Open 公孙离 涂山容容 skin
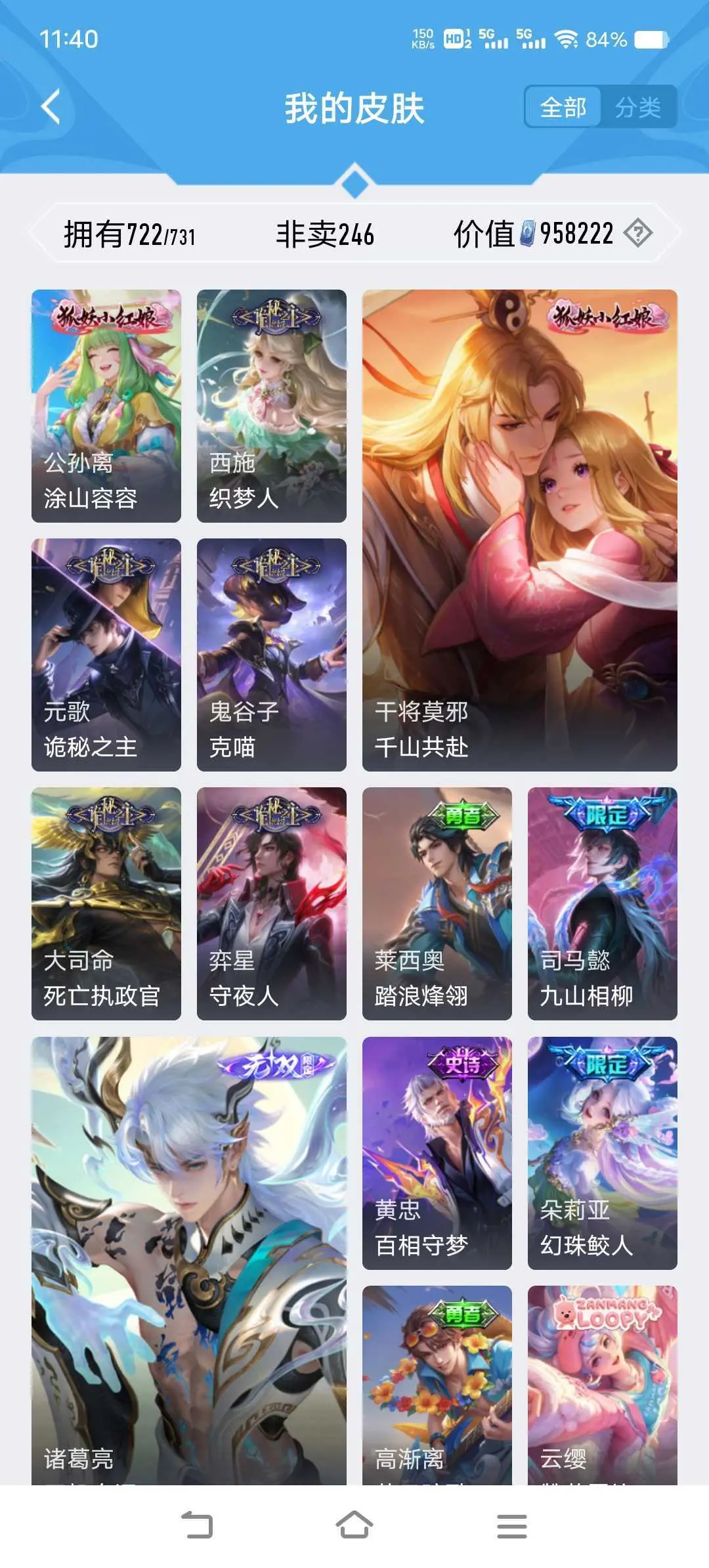709x1568 pixels. (106, 406)
